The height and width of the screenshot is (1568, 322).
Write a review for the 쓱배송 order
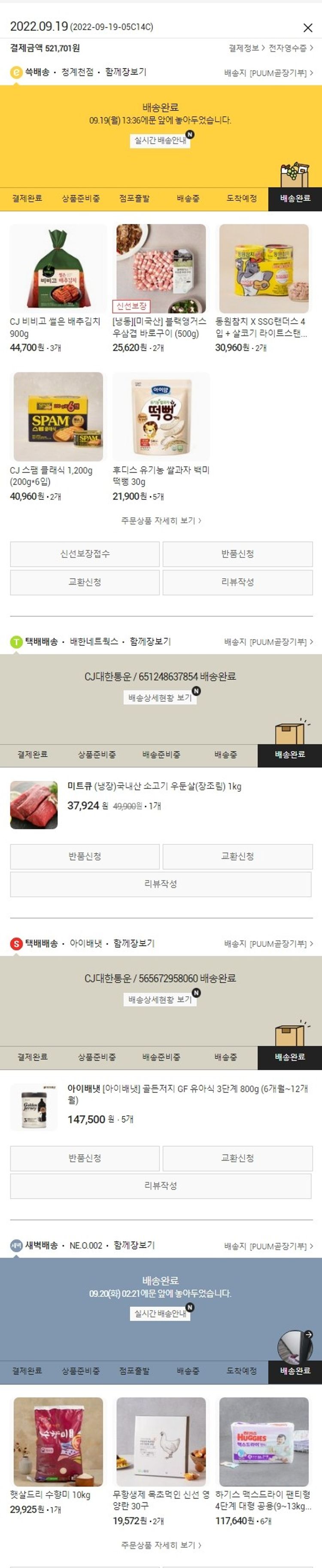[237, 582]
